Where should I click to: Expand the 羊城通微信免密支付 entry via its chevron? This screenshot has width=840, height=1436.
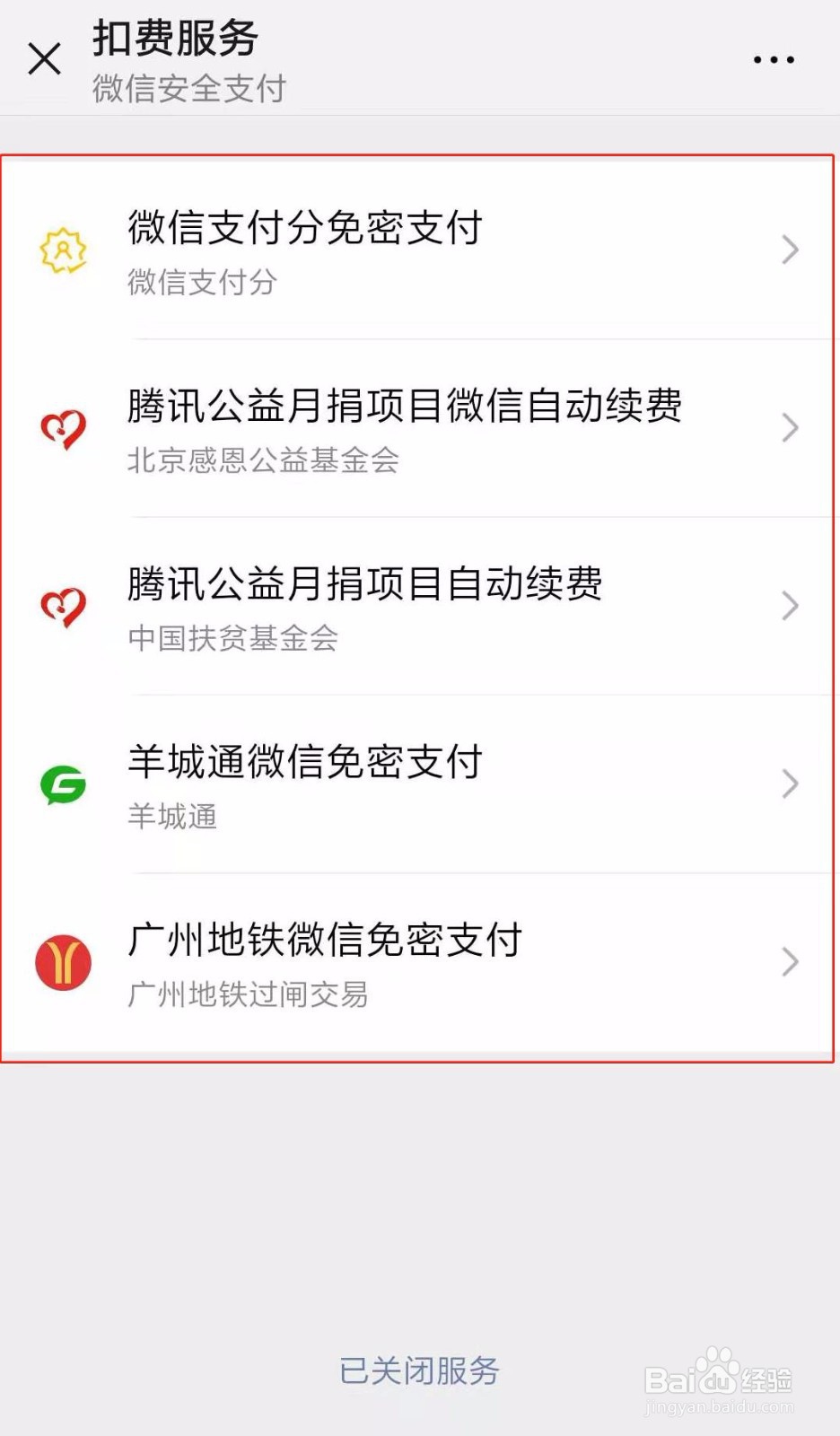click(x=789, y=783)
